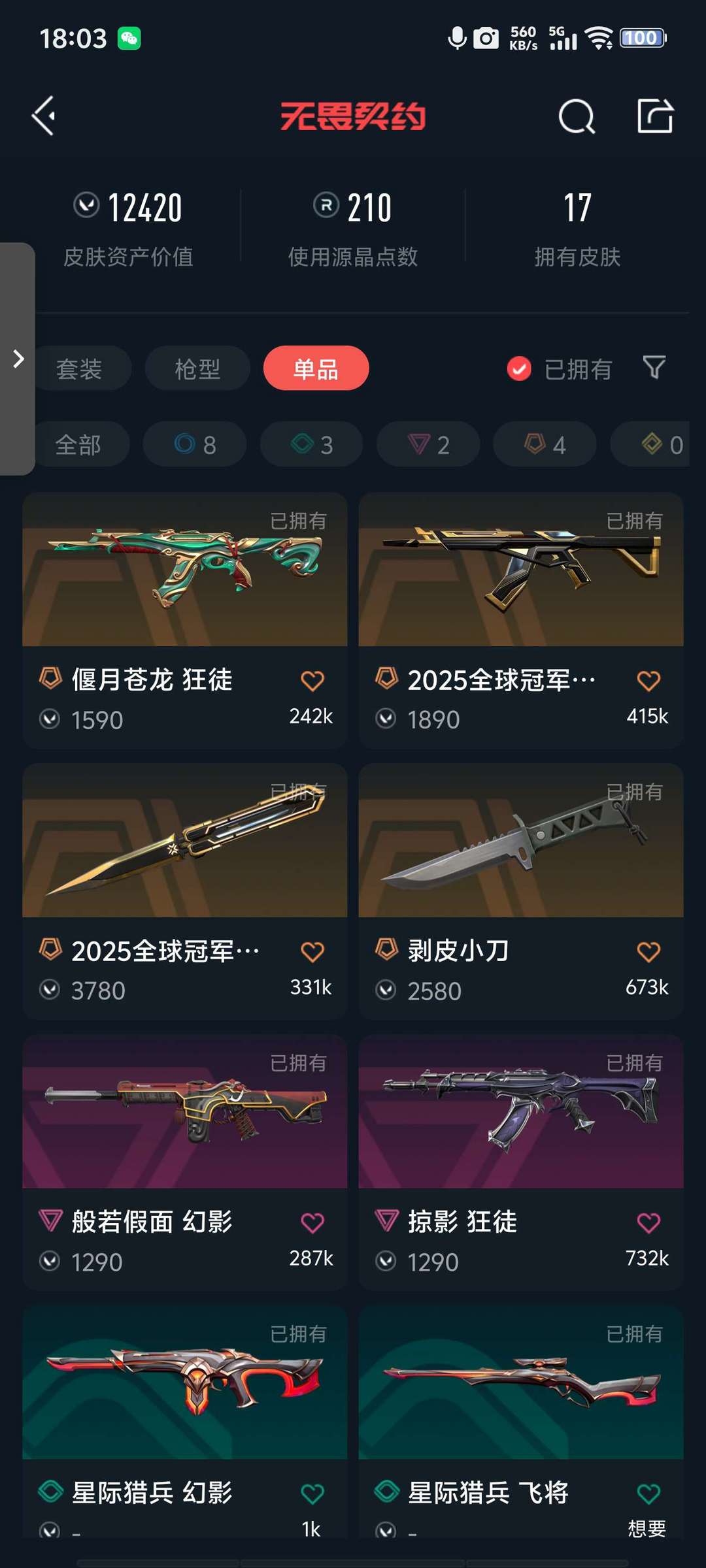Viewport: 706px width, 1568px height.
Task: Like the 般若假面 幻影 skin
Action: tap(312, 1222)
